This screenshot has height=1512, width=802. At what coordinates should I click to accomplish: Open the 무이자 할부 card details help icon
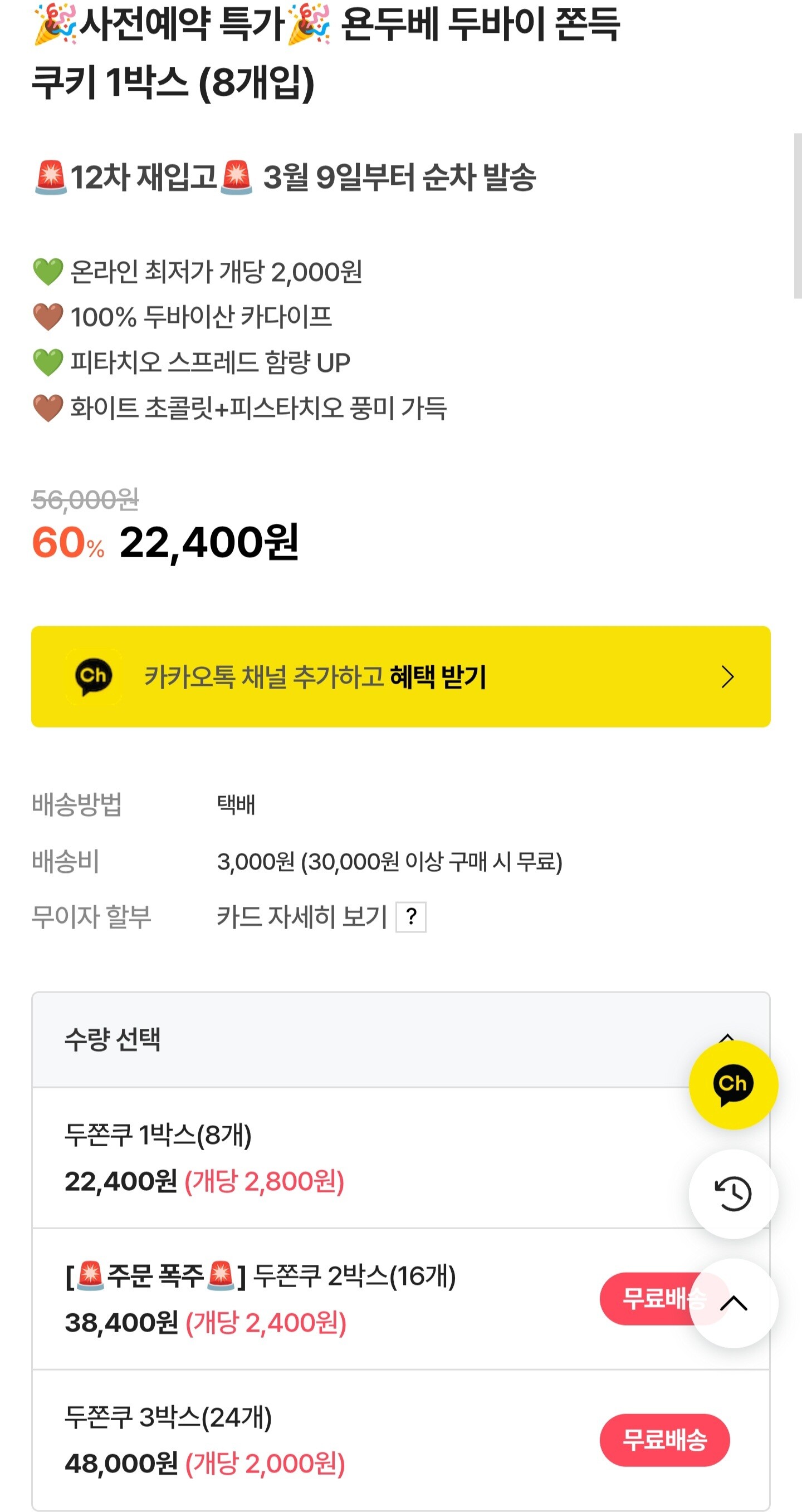pos(411,917)
